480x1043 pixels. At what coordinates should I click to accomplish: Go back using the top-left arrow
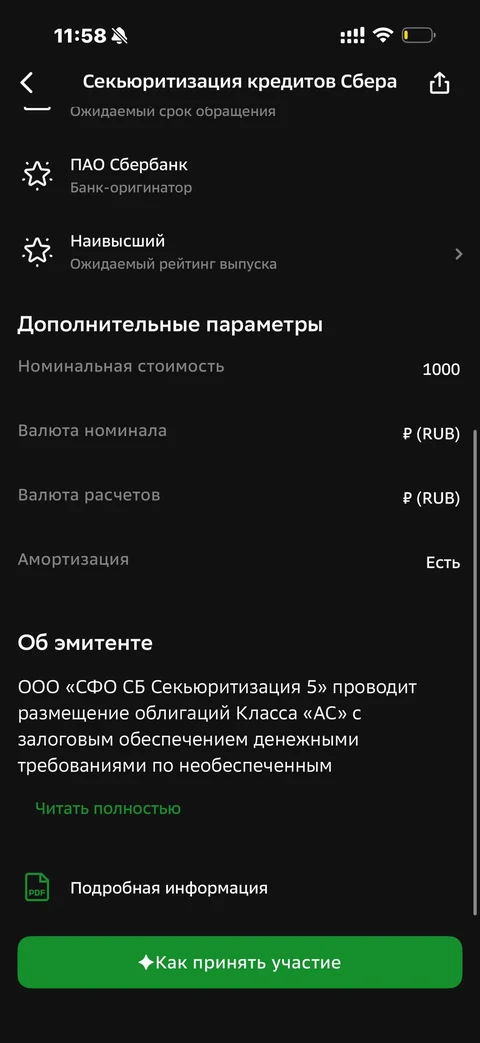[x=27, y=82]
